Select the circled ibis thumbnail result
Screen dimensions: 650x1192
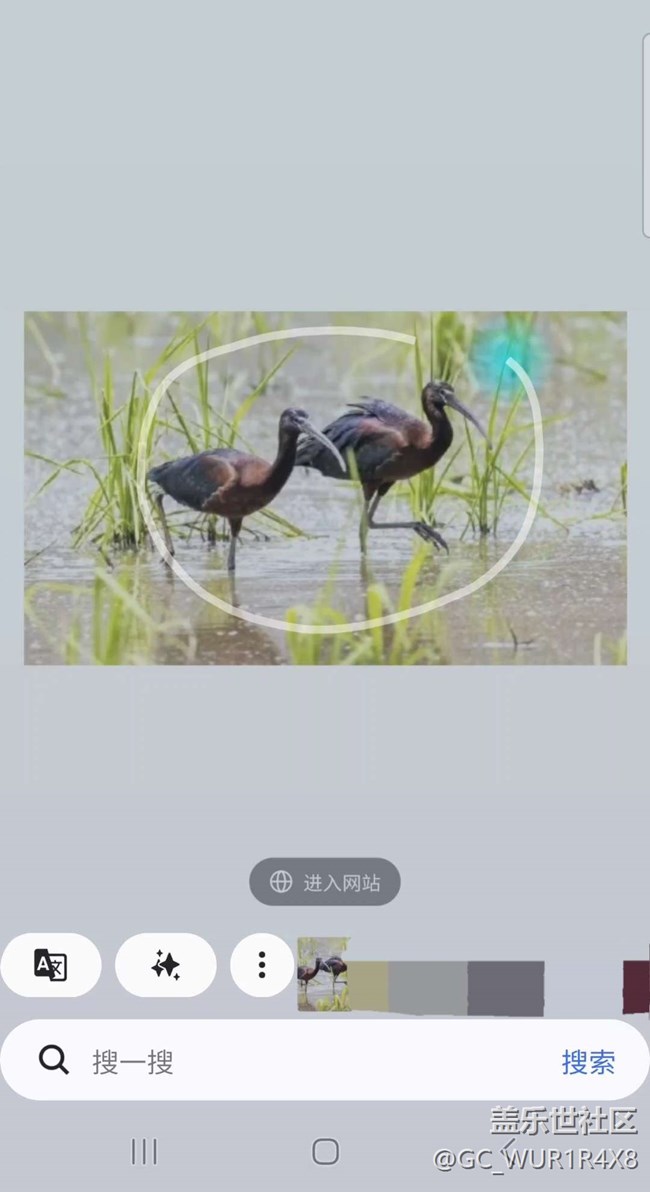click(324, 974)
